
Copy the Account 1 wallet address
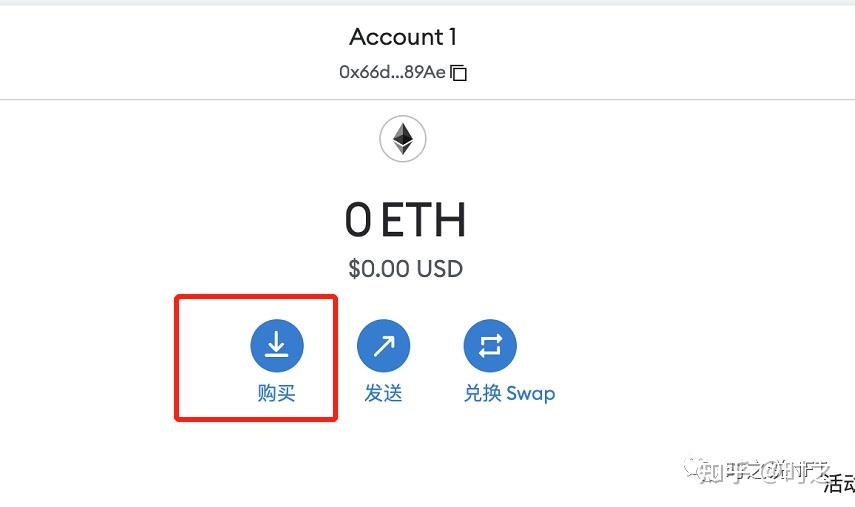[459, 73]
